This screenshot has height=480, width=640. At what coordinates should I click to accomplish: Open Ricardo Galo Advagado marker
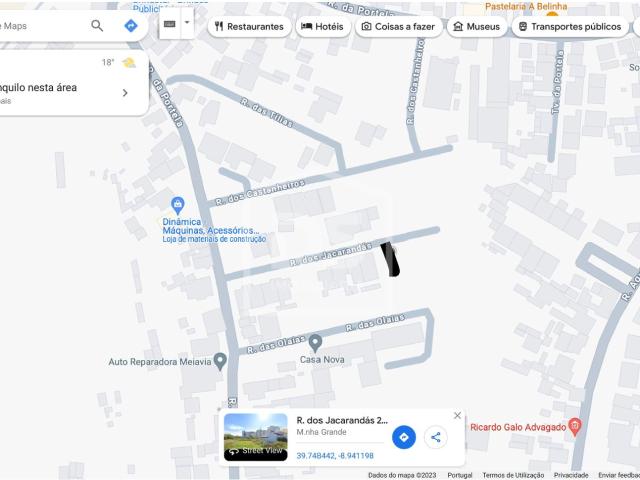(575, 426)
